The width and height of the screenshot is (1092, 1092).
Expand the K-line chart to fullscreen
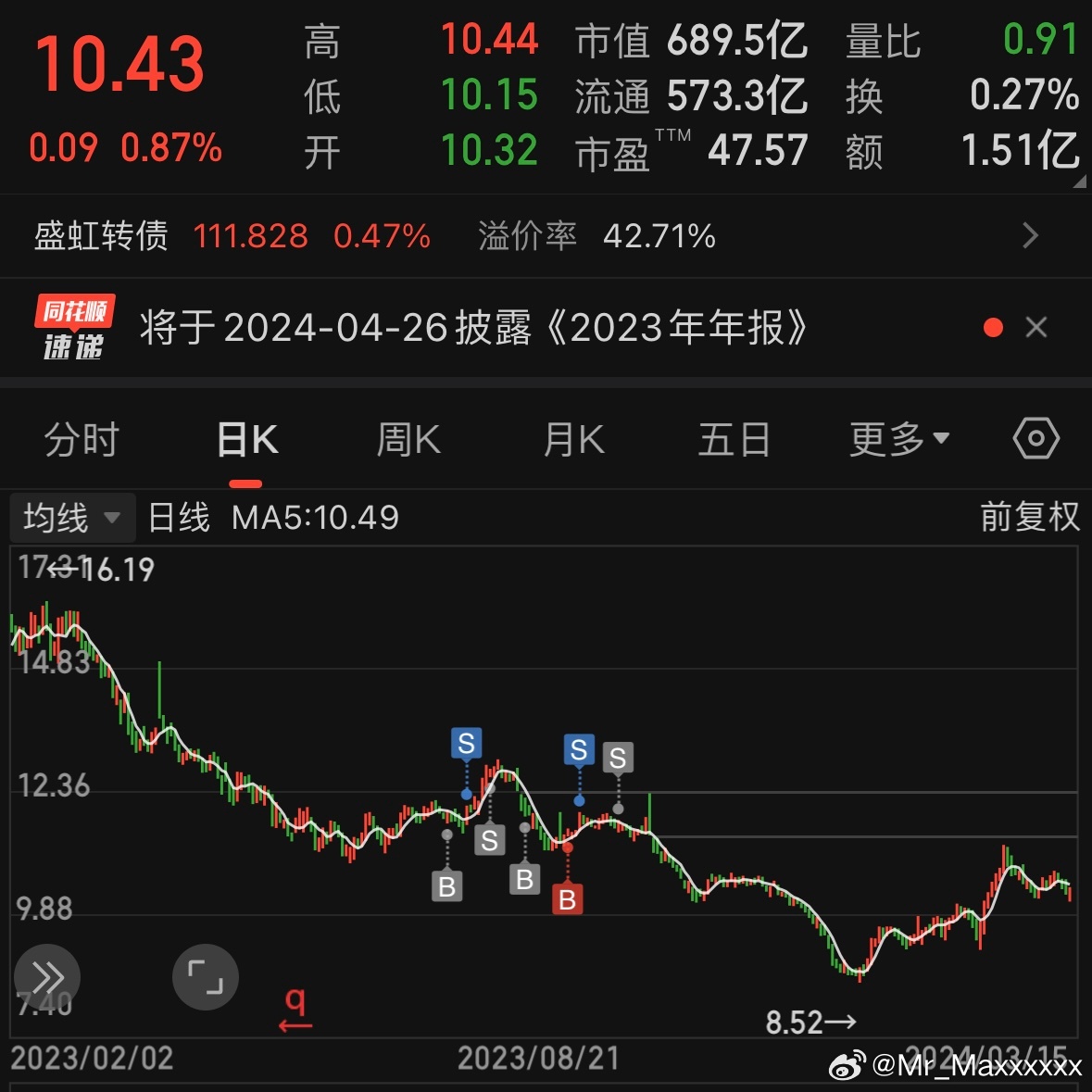(x=206, y=976)
